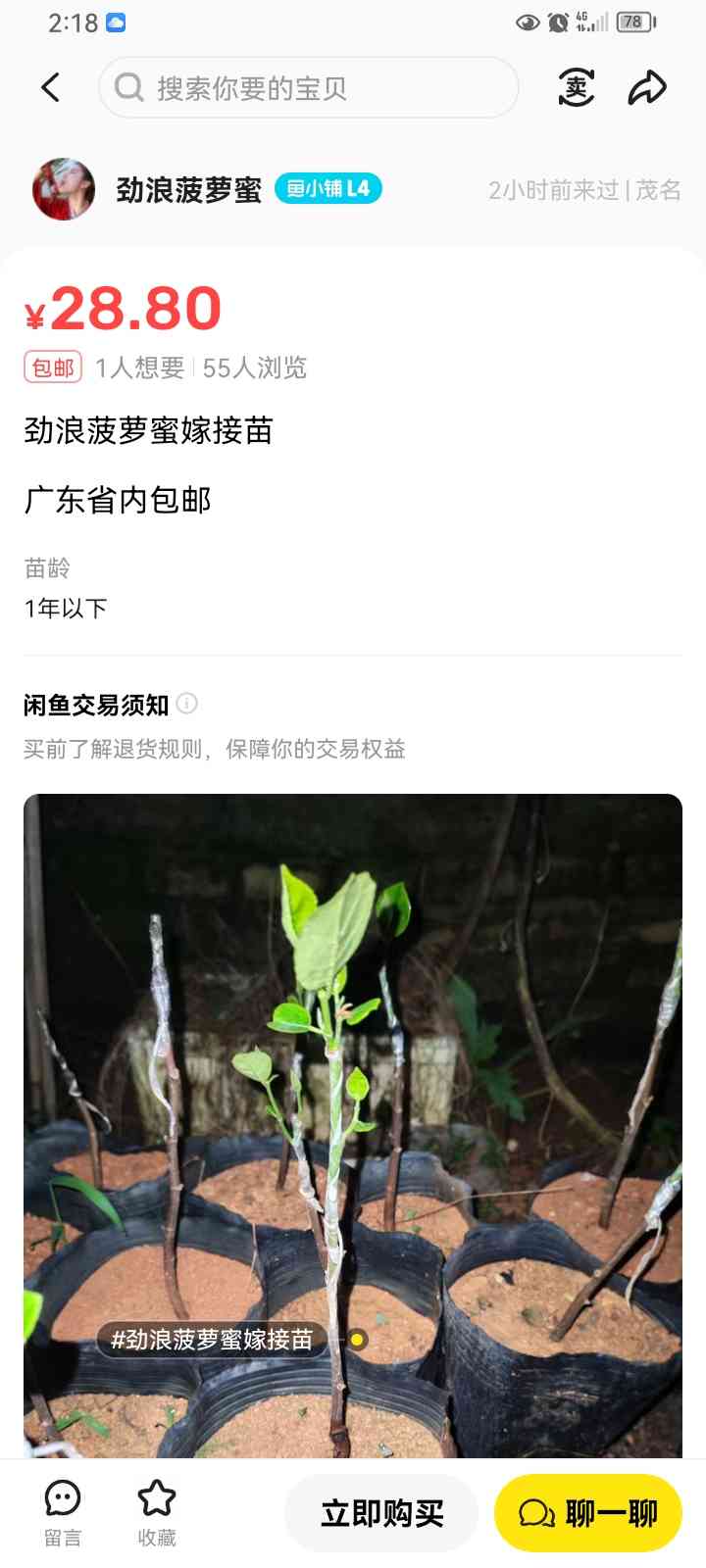Chat with the seller via 聊一聊
This screenshot has width=706, height=1568.
[x=587, y=1513]
